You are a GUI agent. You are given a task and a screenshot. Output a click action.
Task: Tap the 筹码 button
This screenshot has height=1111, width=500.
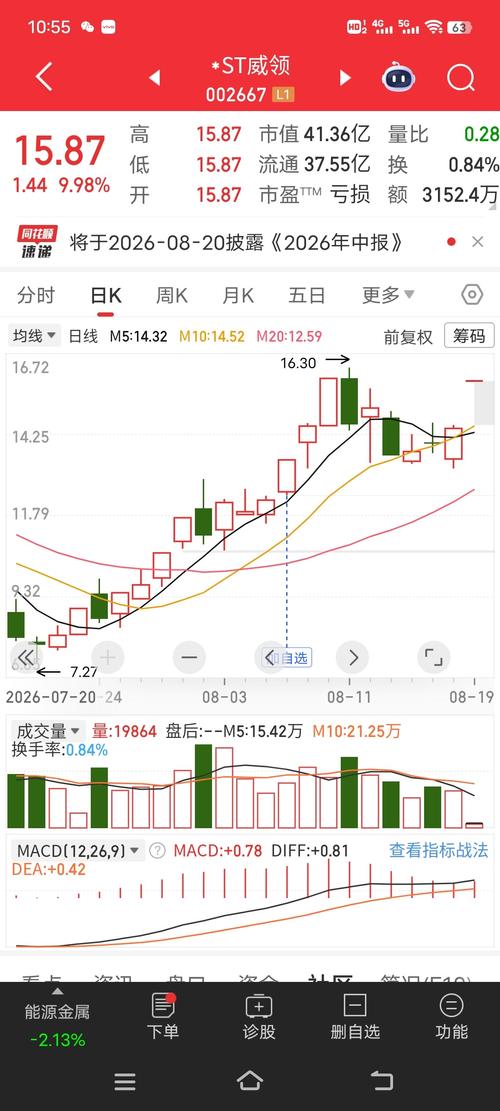469,336
